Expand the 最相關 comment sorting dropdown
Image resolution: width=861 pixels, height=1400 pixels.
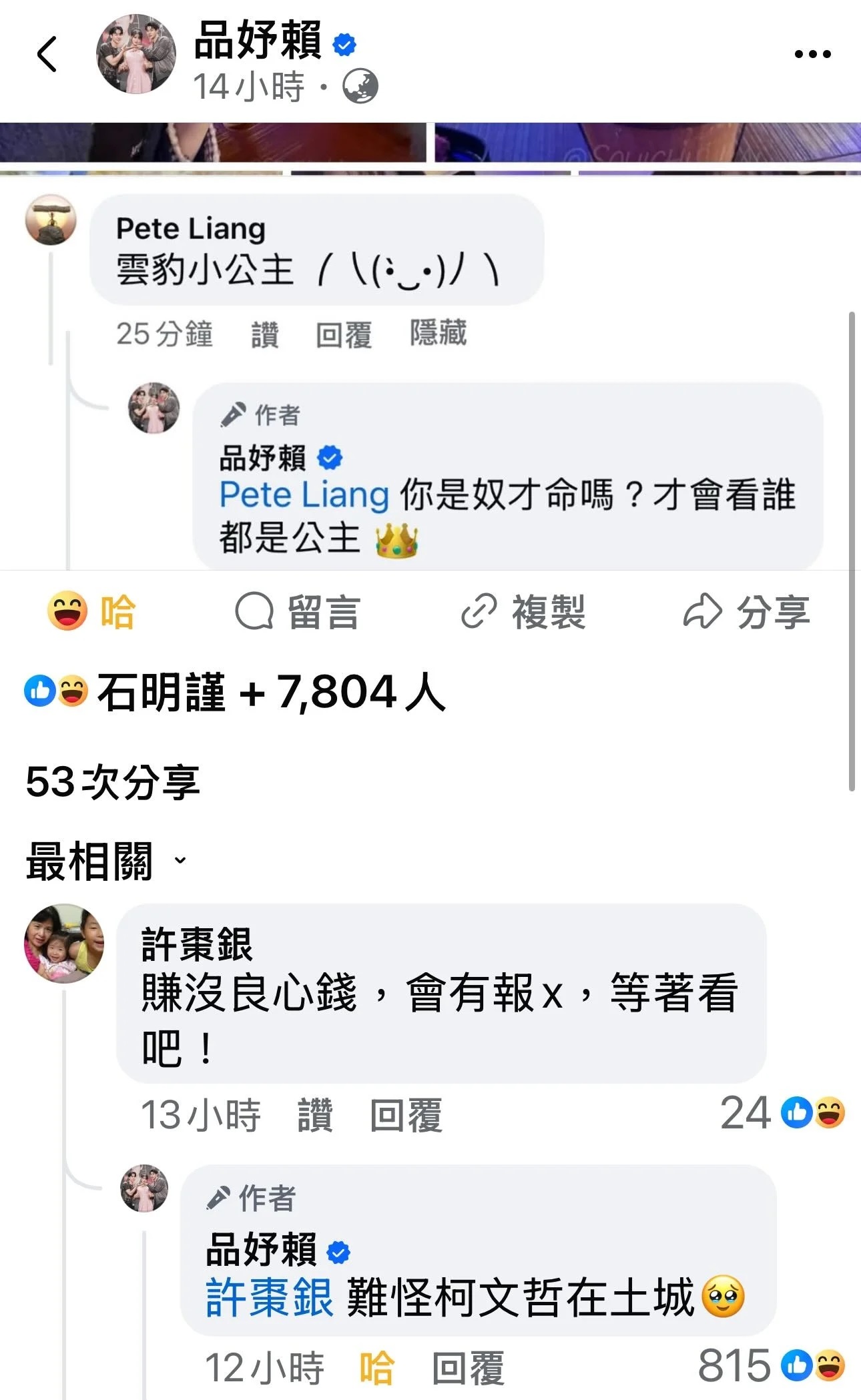(x=105, y=861)
